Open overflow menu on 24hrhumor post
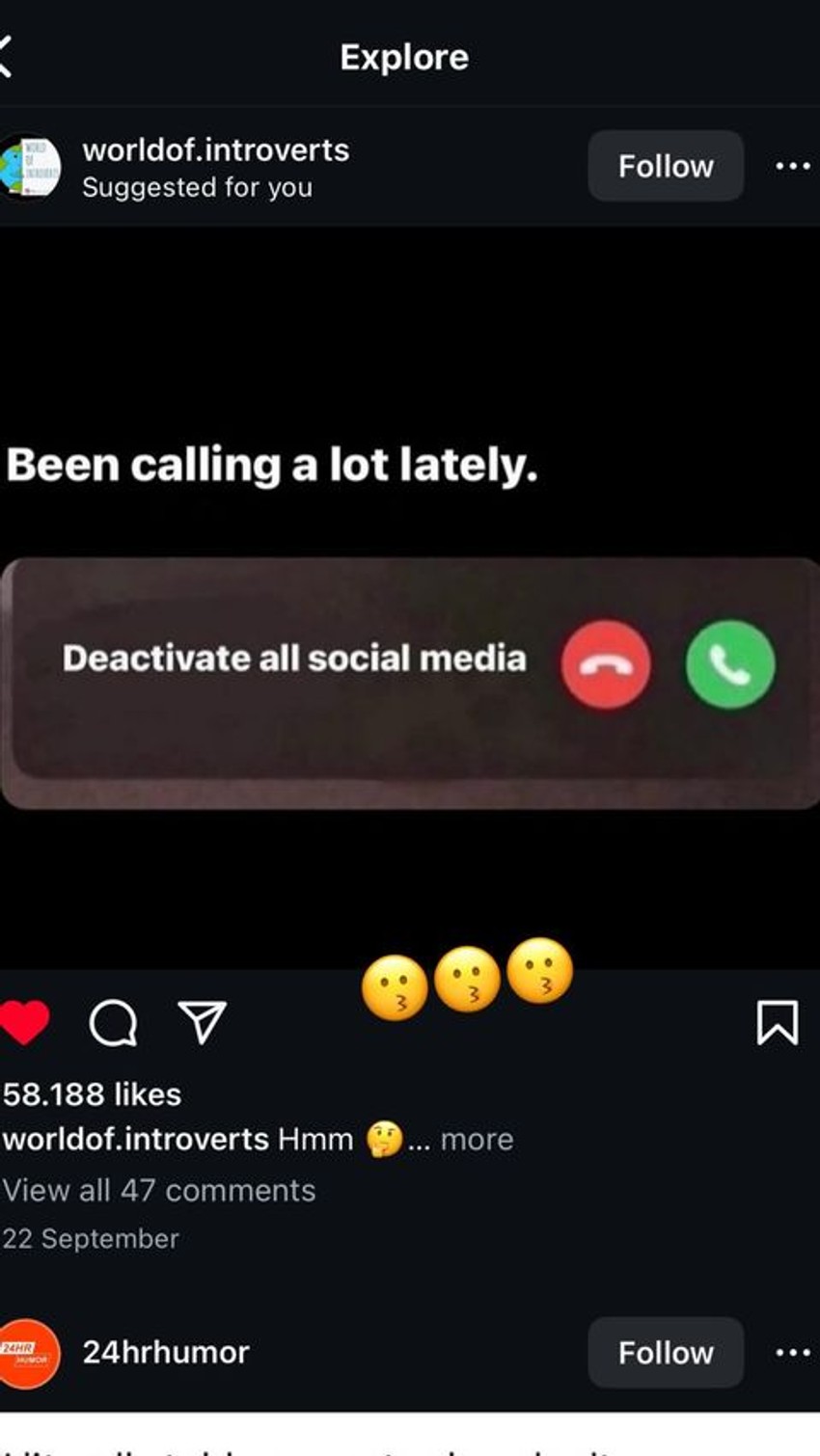The width and height of the screenshot is (820, 1456). click(792, 1352)
